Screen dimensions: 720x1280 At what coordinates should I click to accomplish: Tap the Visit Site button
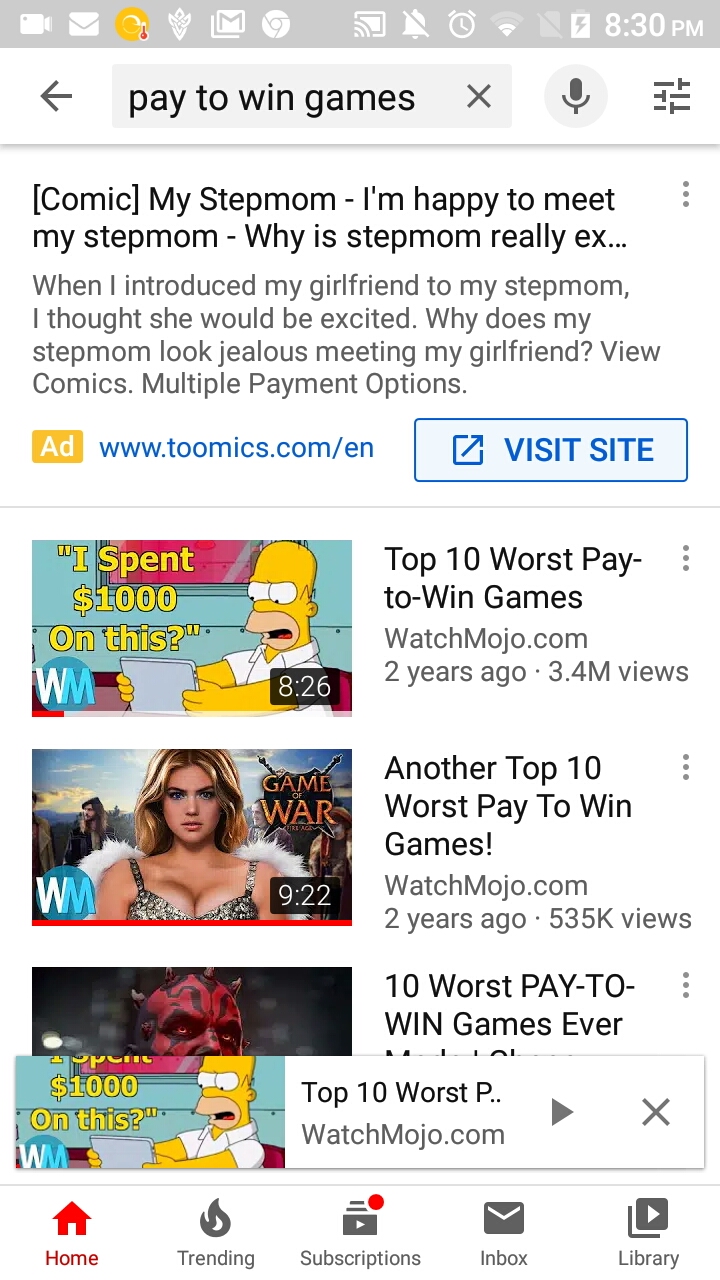point(551,450)
